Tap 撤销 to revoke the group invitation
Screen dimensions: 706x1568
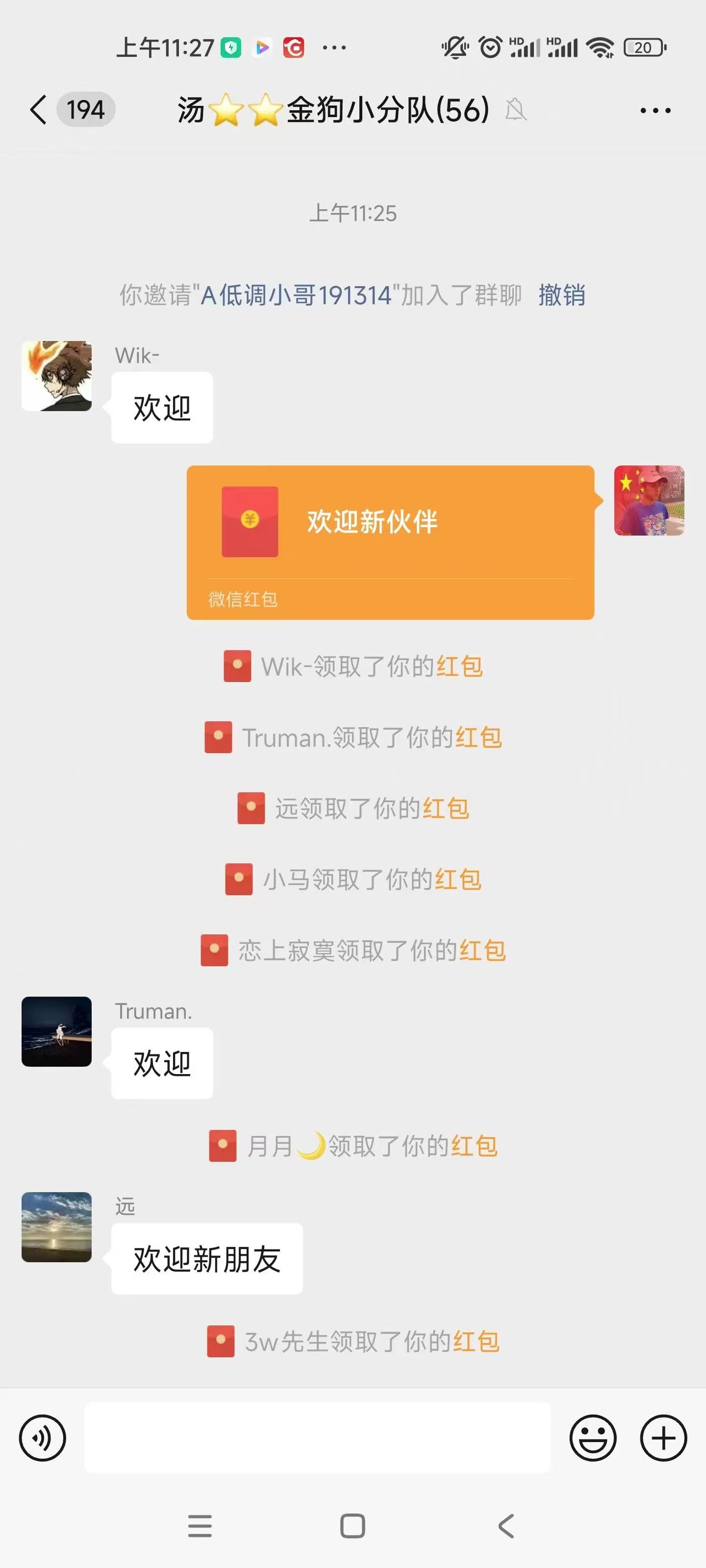(x=561, y=296)
